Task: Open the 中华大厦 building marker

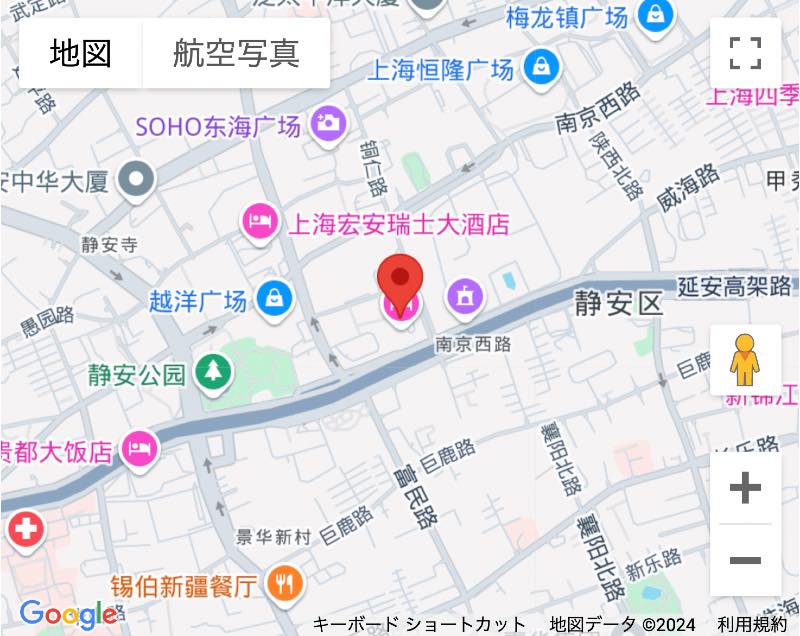Action: coord(137,182)
